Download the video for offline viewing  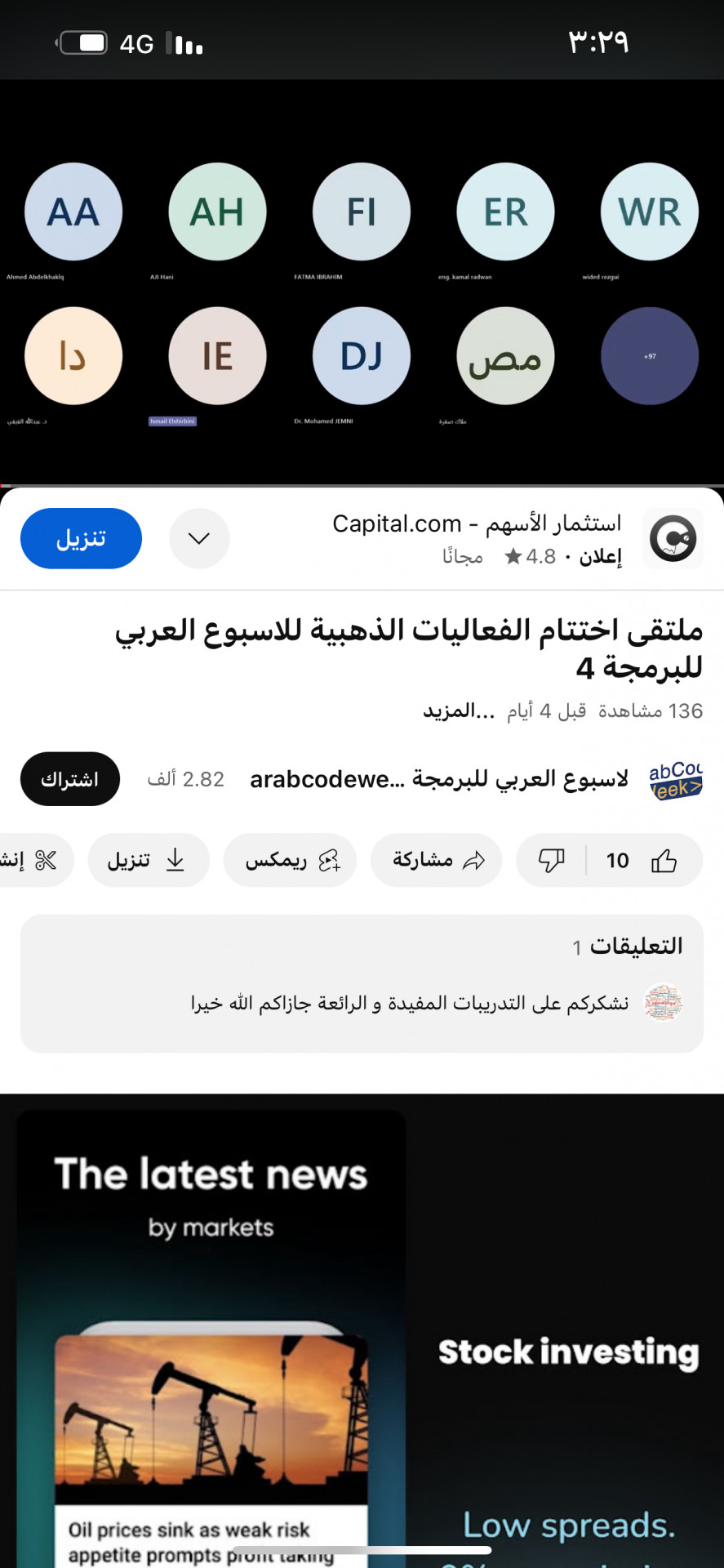147,860
